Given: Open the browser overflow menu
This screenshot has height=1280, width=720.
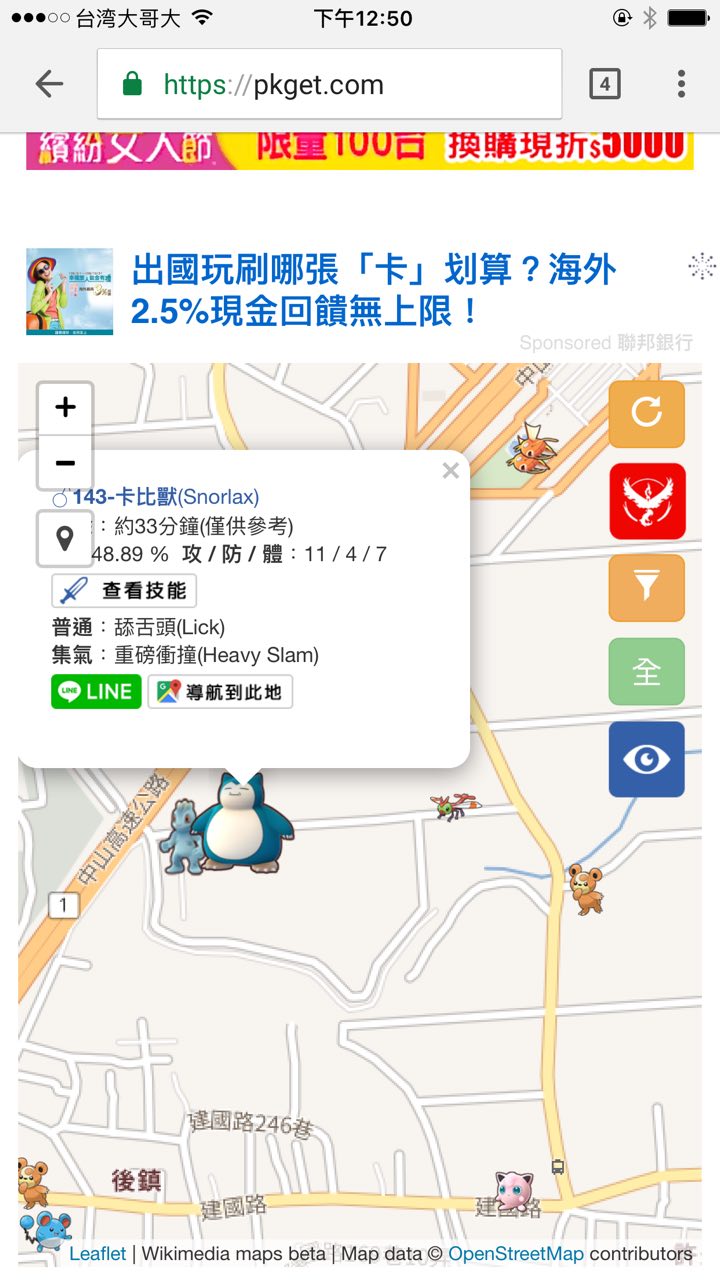Looking at the screenshot, I should pyautogui.click(x=681, y=85).
